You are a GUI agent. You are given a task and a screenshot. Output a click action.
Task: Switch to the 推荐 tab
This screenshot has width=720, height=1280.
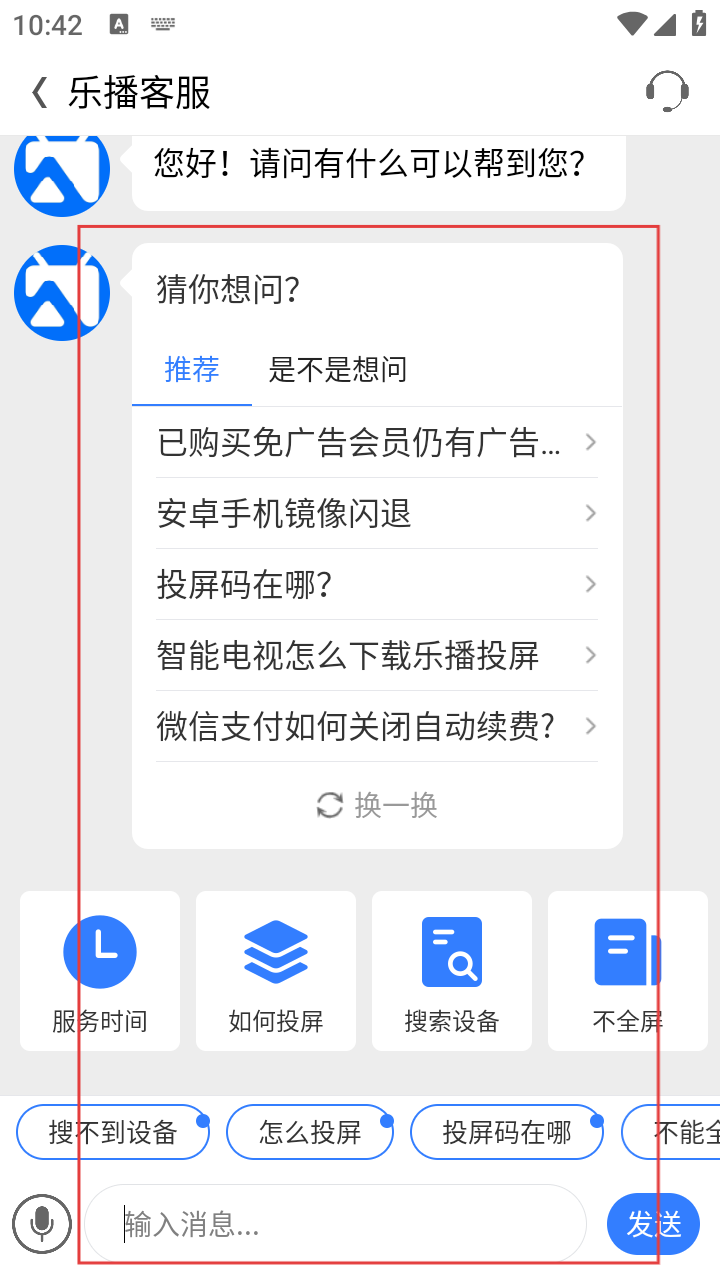(192, 369)
